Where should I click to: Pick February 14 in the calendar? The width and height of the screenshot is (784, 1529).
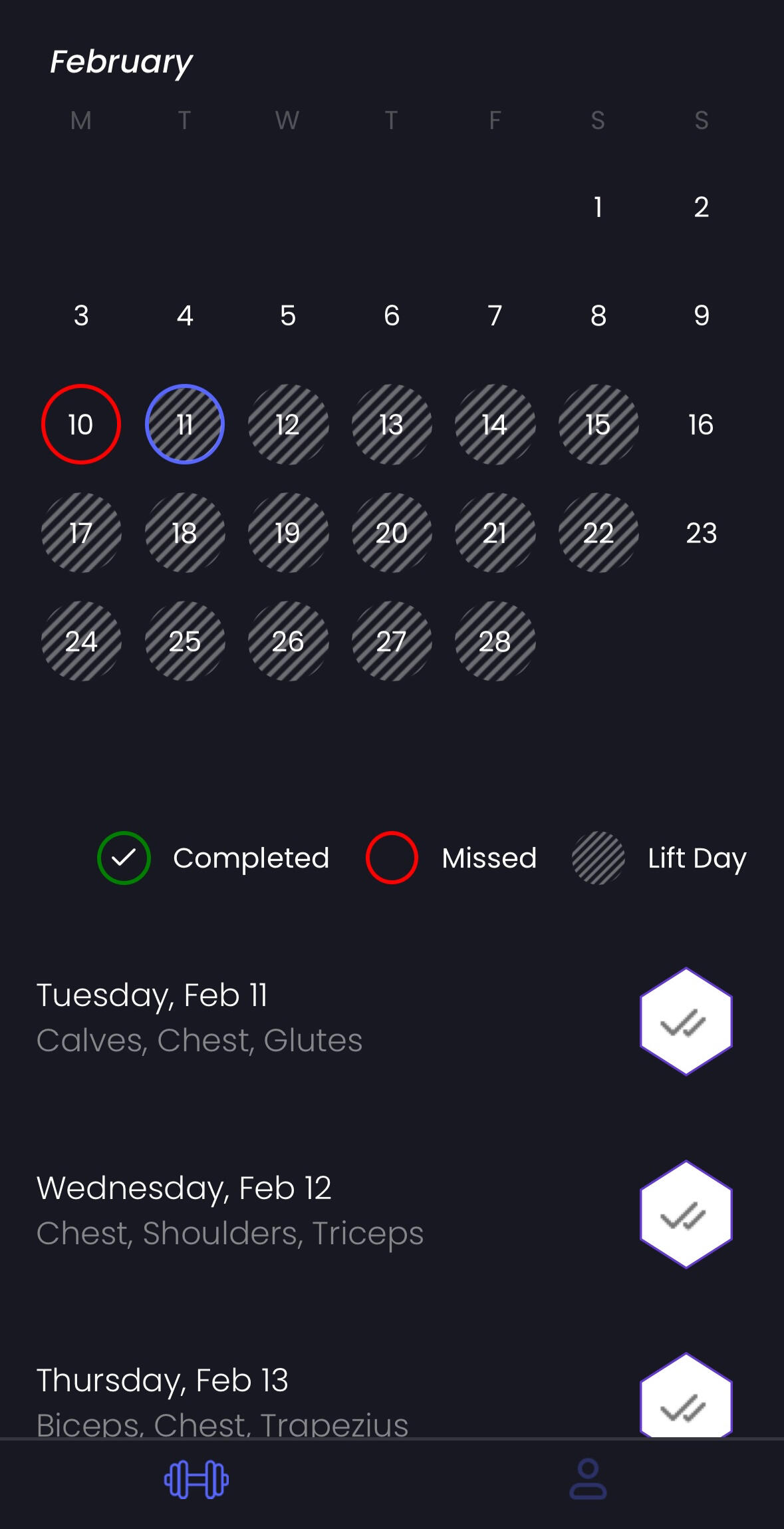[x=495, y=425]
